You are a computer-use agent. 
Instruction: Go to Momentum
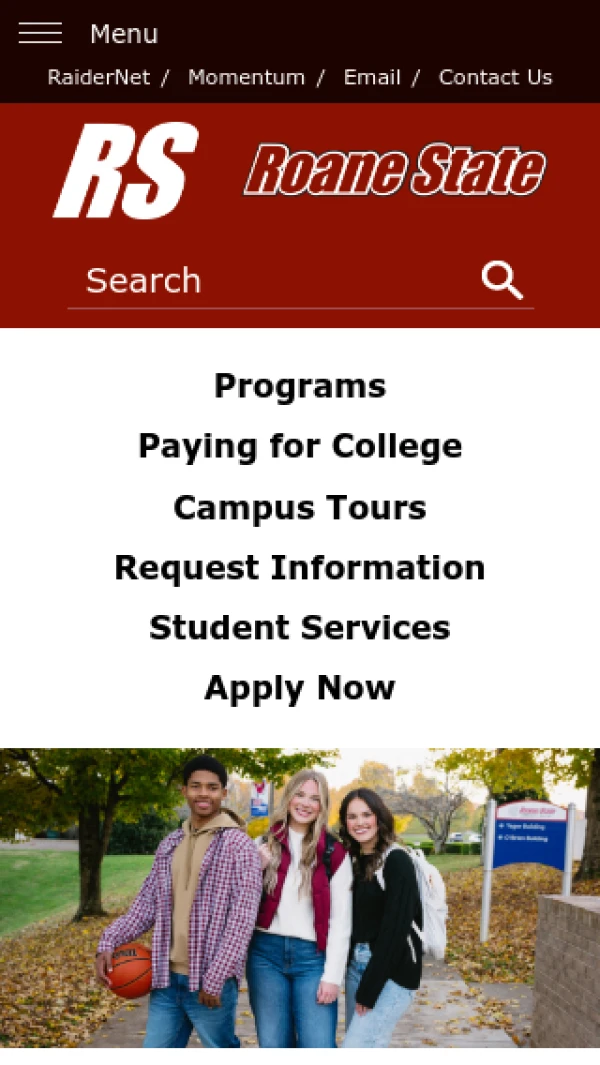247,77
